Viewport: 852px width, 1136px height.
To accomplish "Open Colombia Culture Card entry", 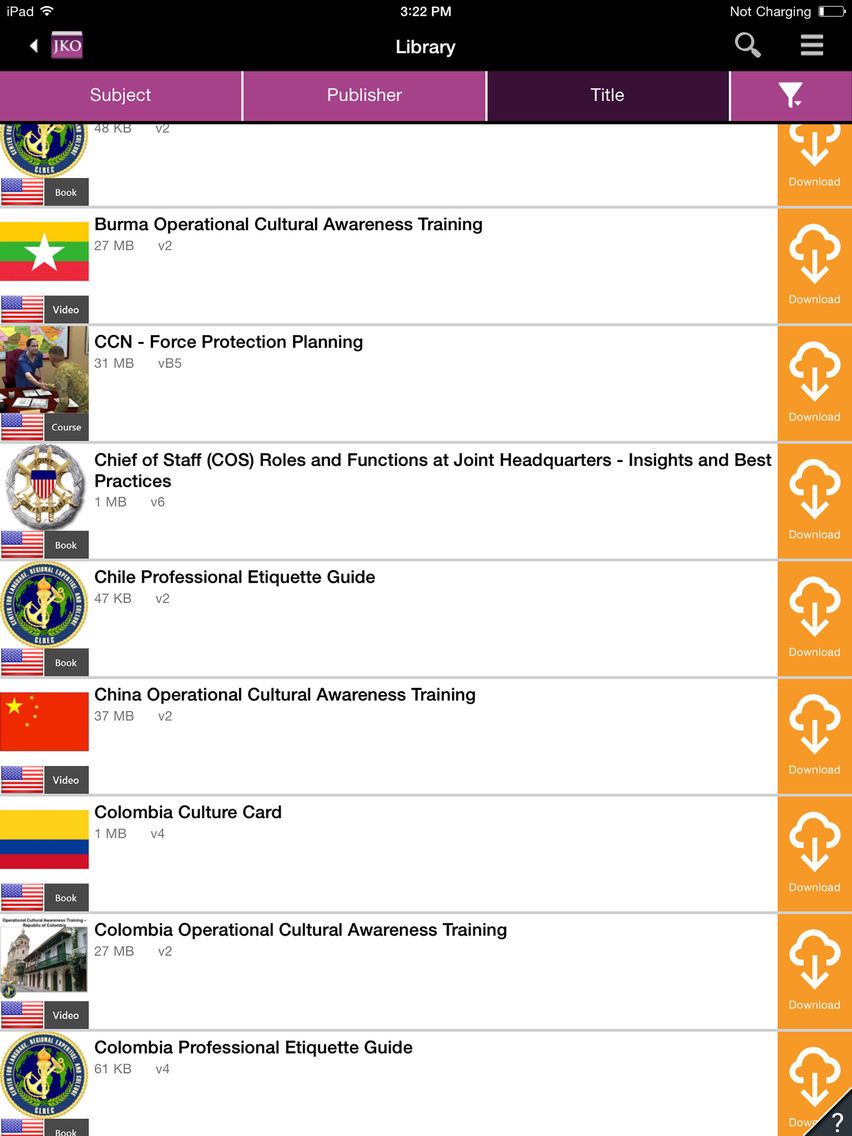I will (x=188, y=813).
